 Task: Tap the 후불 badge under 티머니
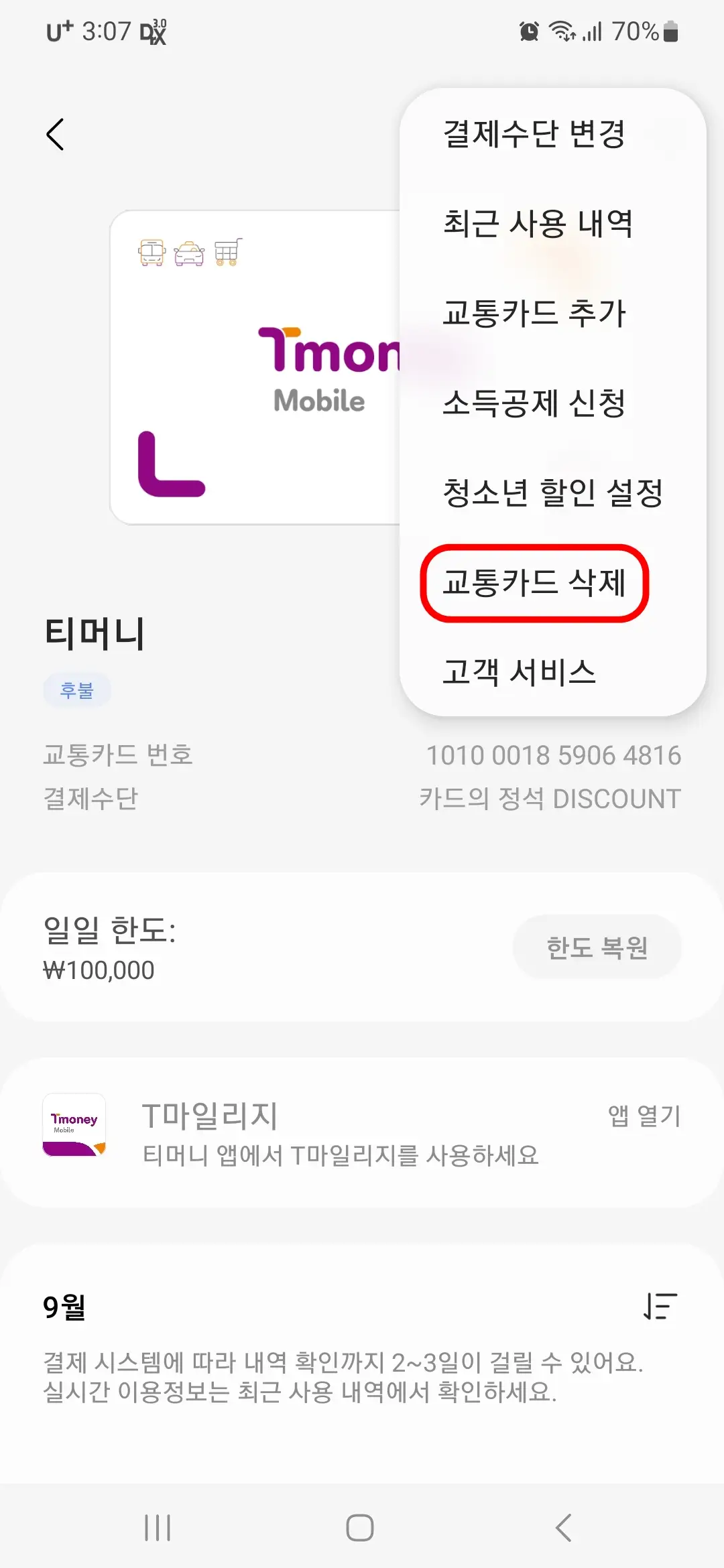pyautogui.click(x=77, y=690)
